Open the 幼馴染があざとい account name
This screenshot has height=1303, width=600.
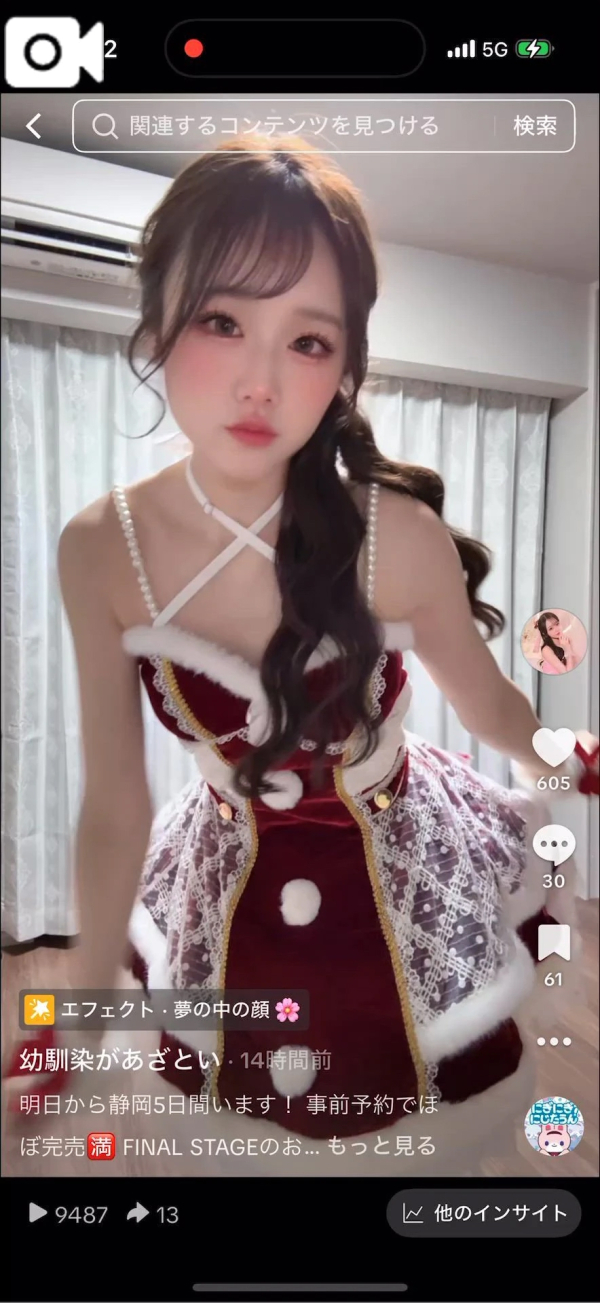click(120, 1060)
